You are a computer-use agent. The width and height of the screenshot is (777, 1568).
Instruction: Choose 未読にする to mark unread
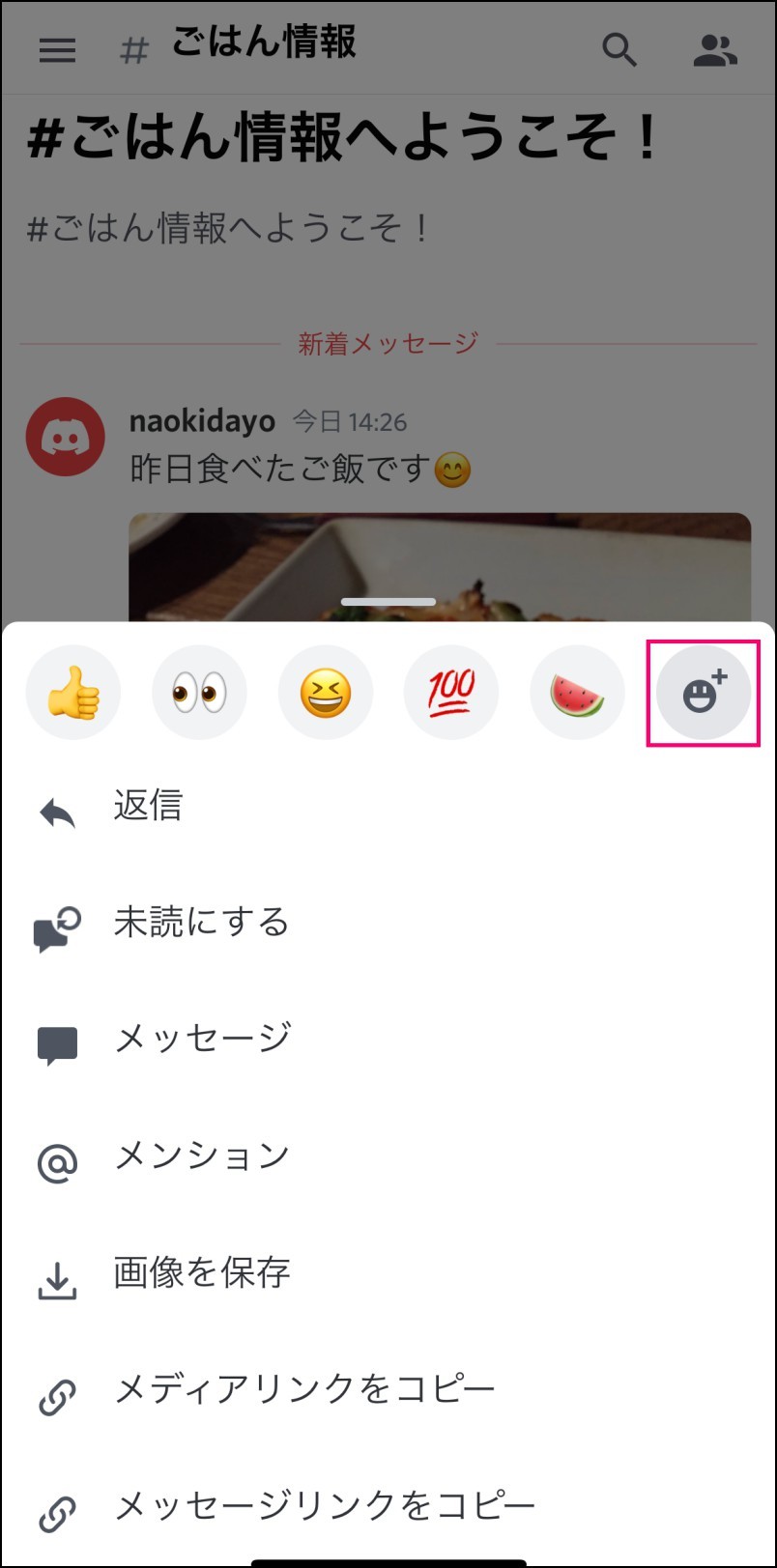(388, 925)
